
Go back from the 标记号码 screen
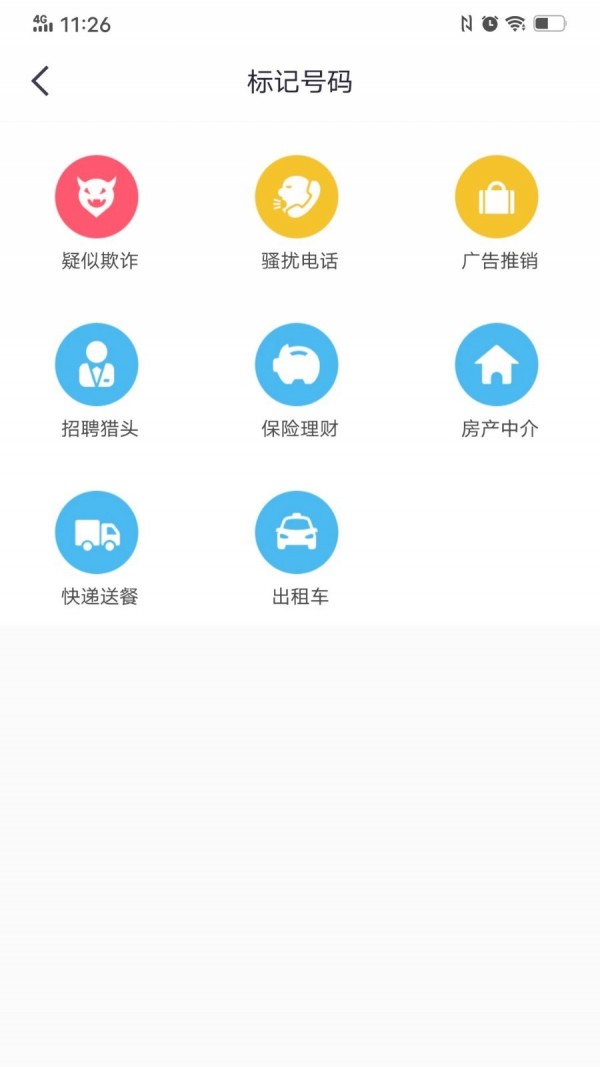click(x=40, y=81)
